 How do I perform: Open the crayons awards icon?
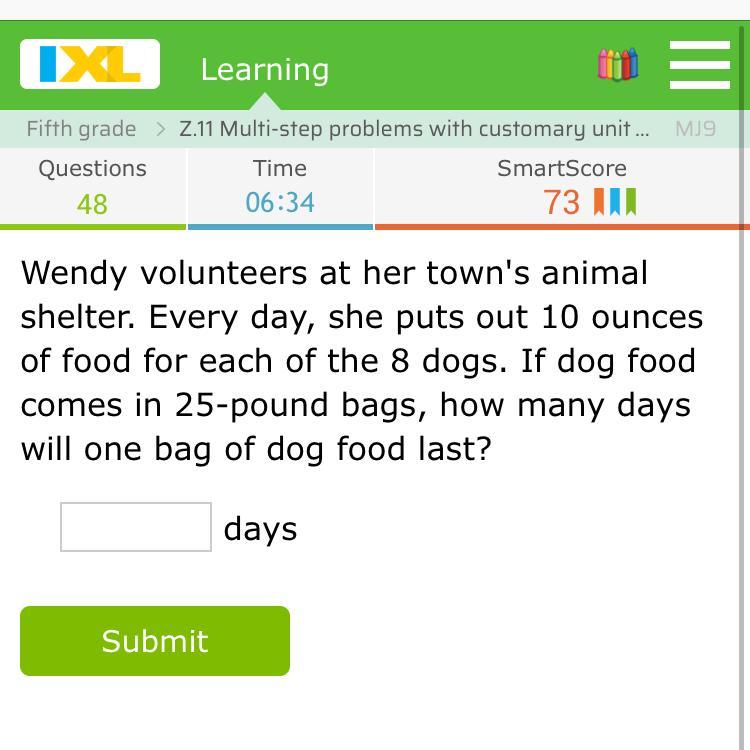617,65
